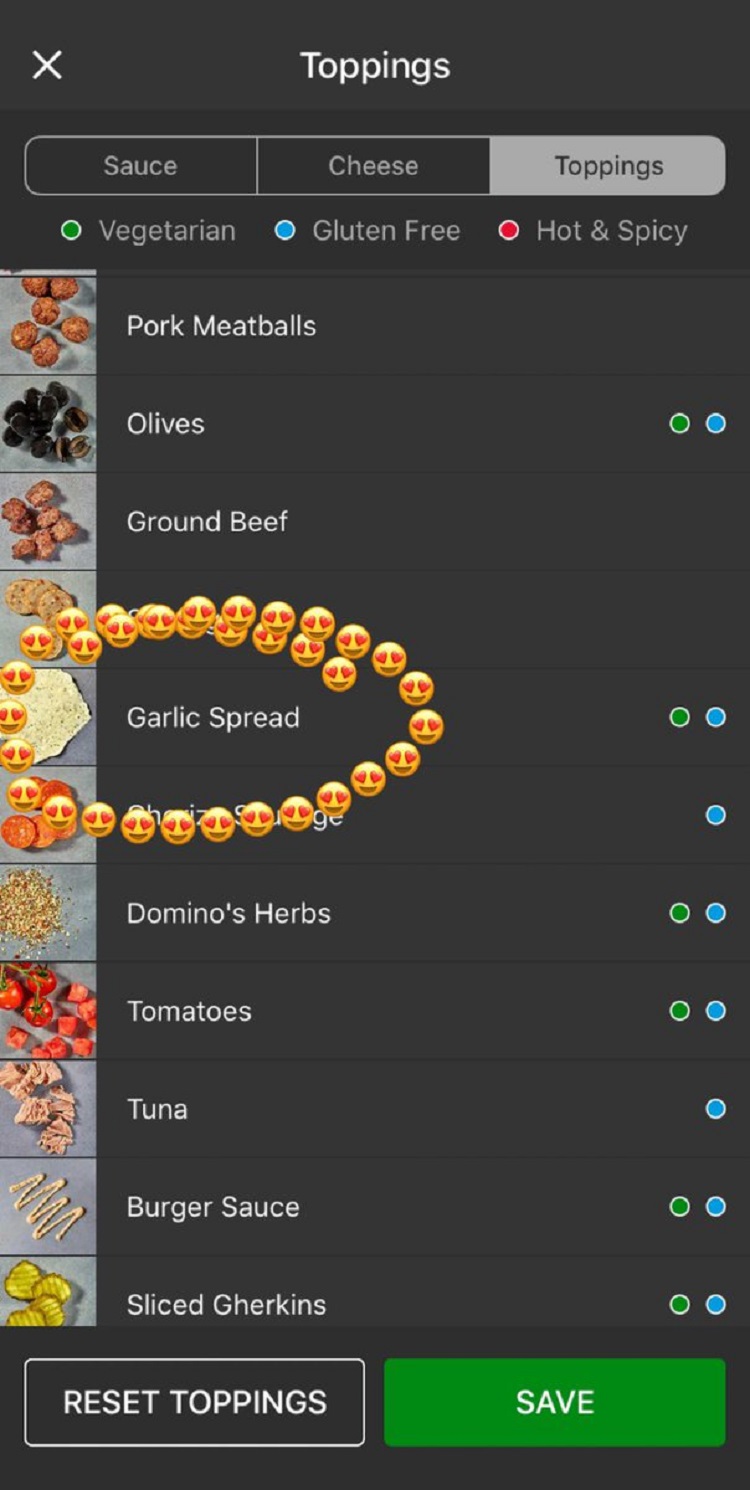This screenshot has height=1490, width=750.
Task: Reset all toppings
Action: (x=195, y=1402)
